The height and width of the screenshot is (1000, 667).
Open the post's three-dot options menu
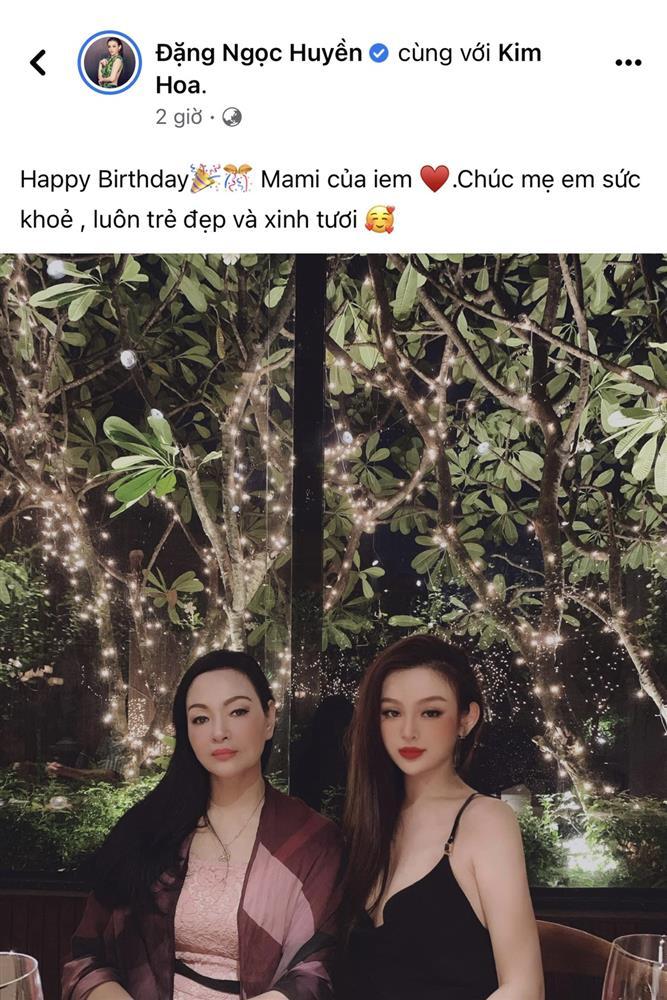[x=627, y=62]
